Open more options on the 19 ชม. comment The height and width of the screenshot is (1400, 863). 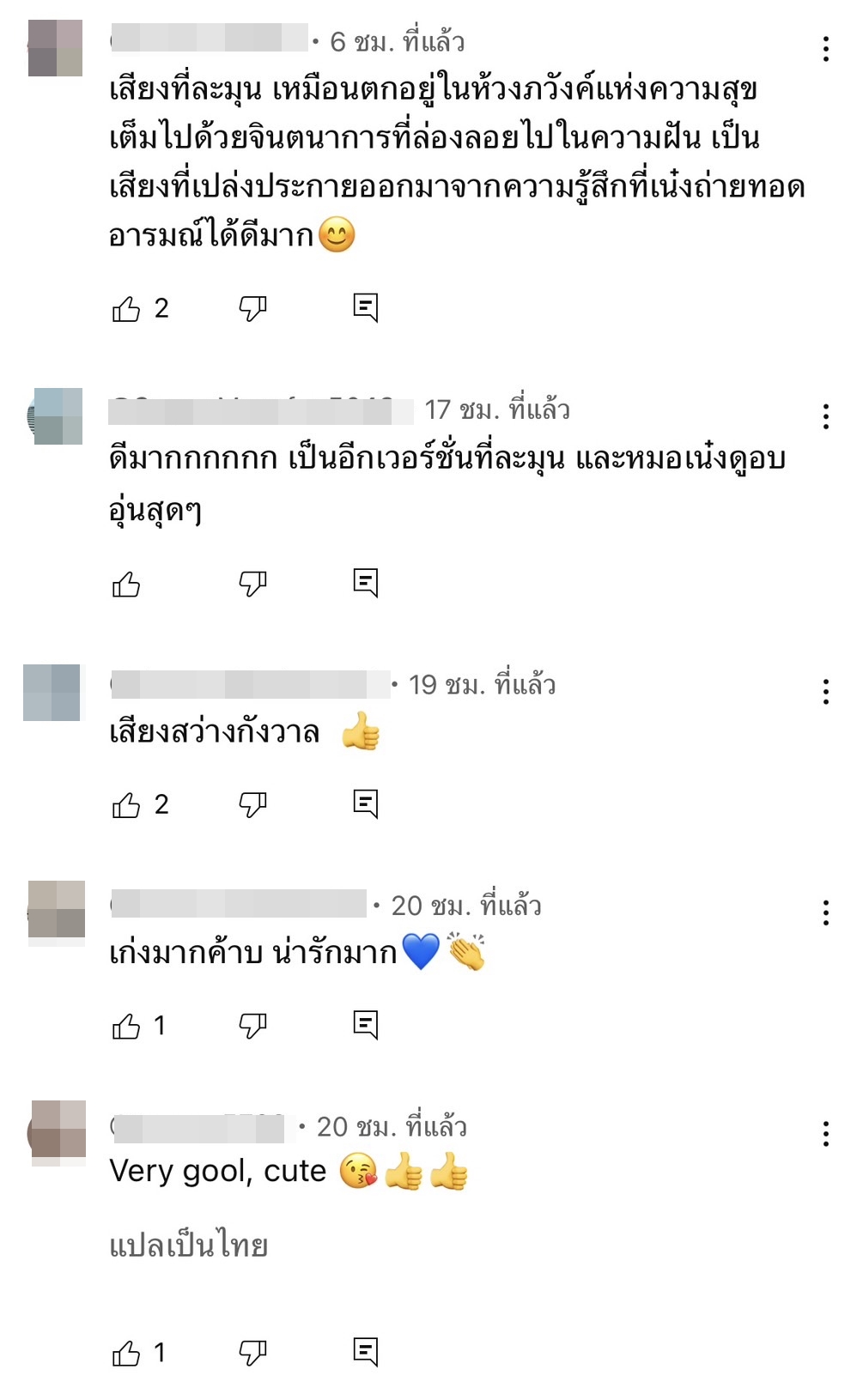point(826,691)
